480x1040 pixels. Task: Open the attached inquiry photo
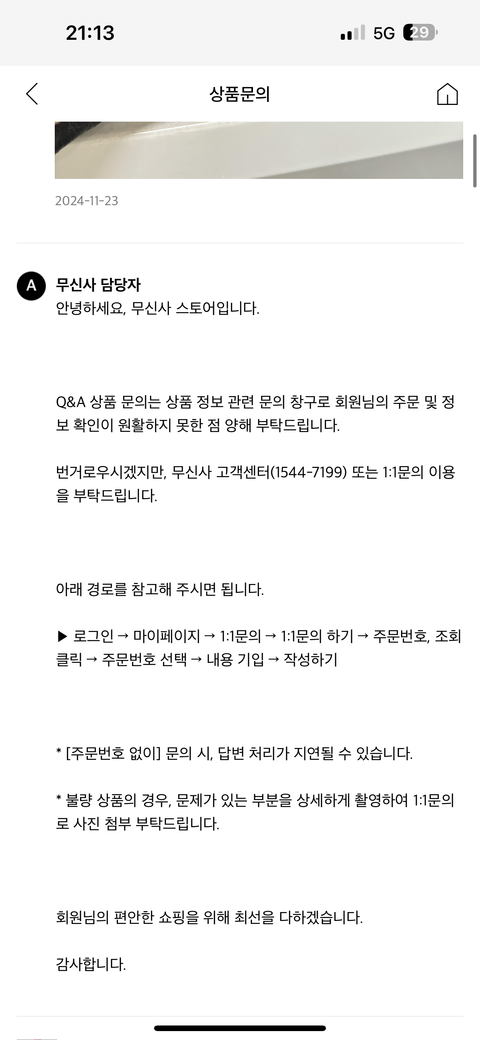click(259, 150)
